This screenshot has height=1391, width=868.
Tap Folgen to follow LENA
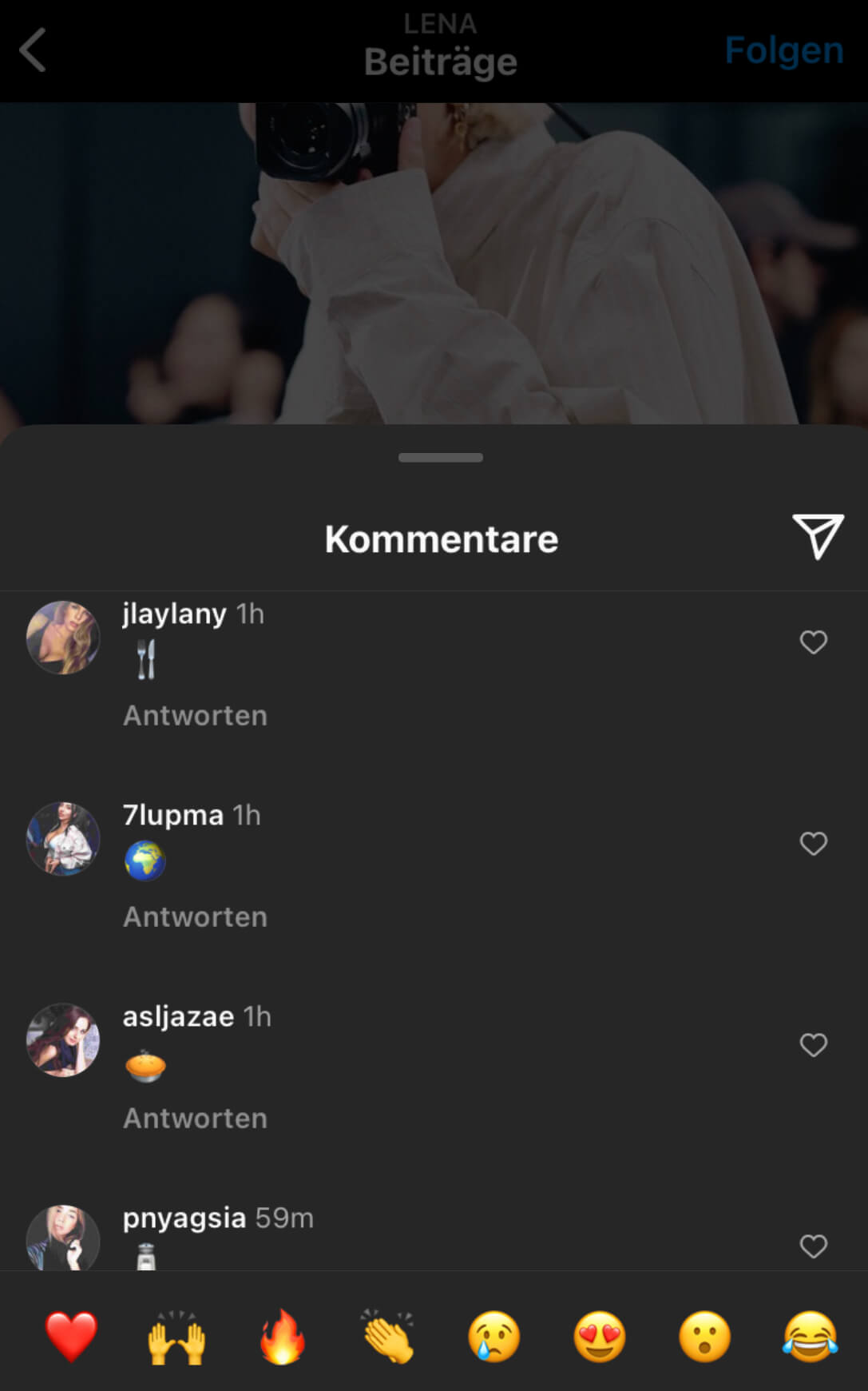point(784,50)
